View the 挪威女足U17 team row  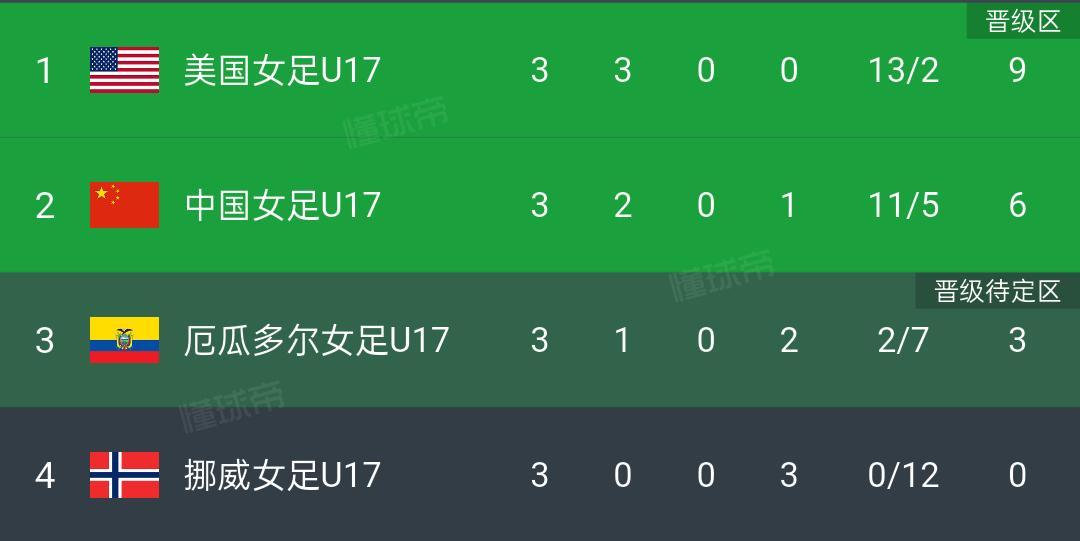(x=282, y=474)
